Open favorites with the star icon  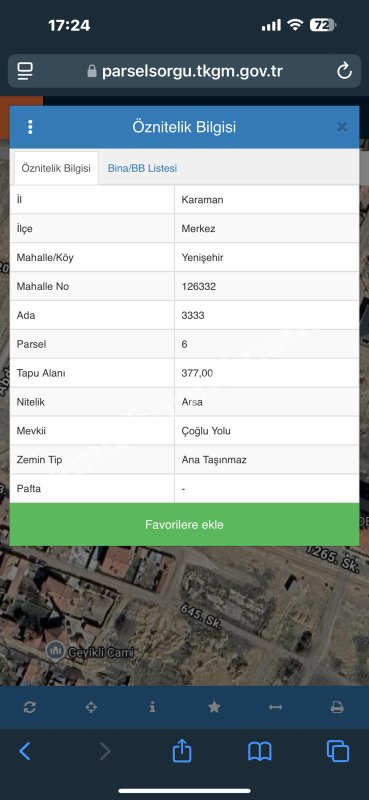point(214,707)
